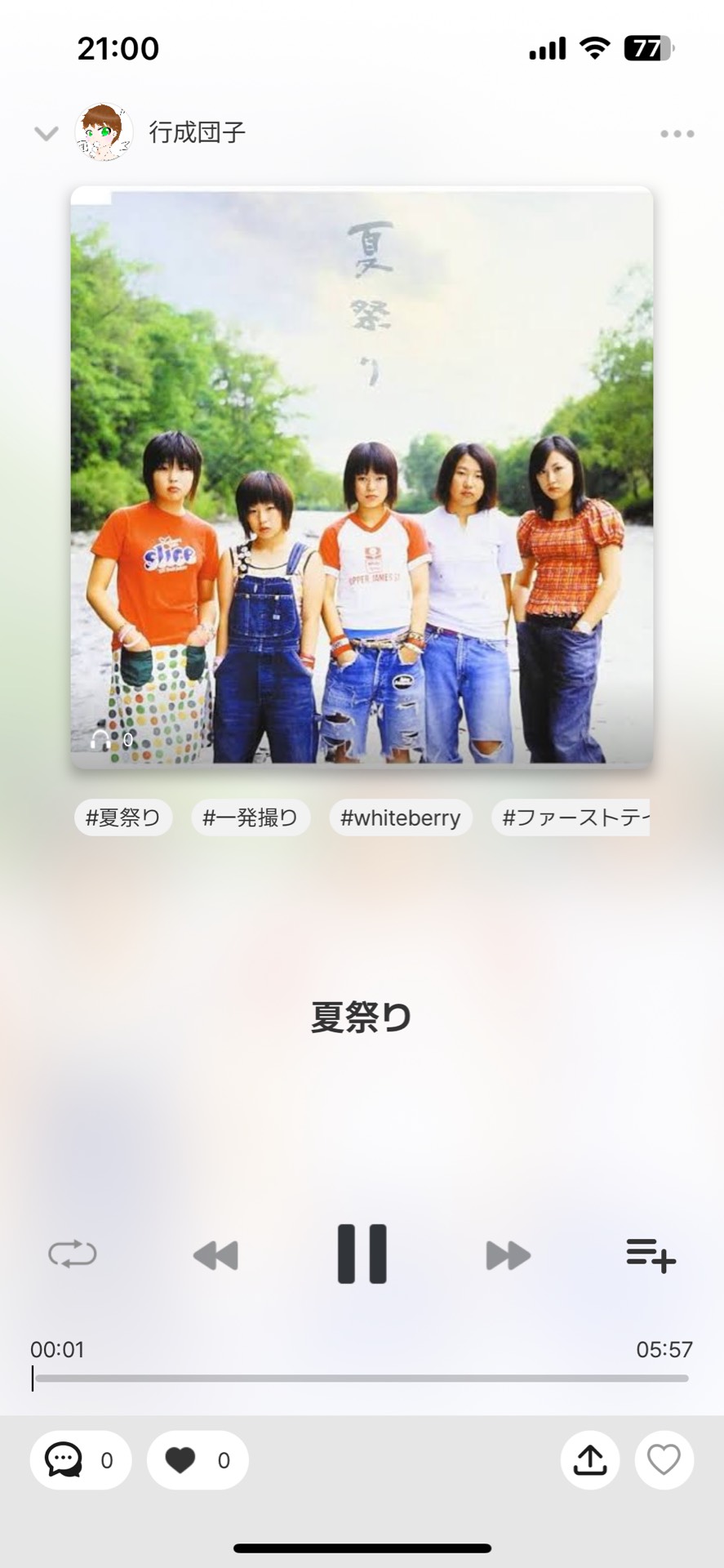Select the #一発撮り hashtag chip

(251, 817)
